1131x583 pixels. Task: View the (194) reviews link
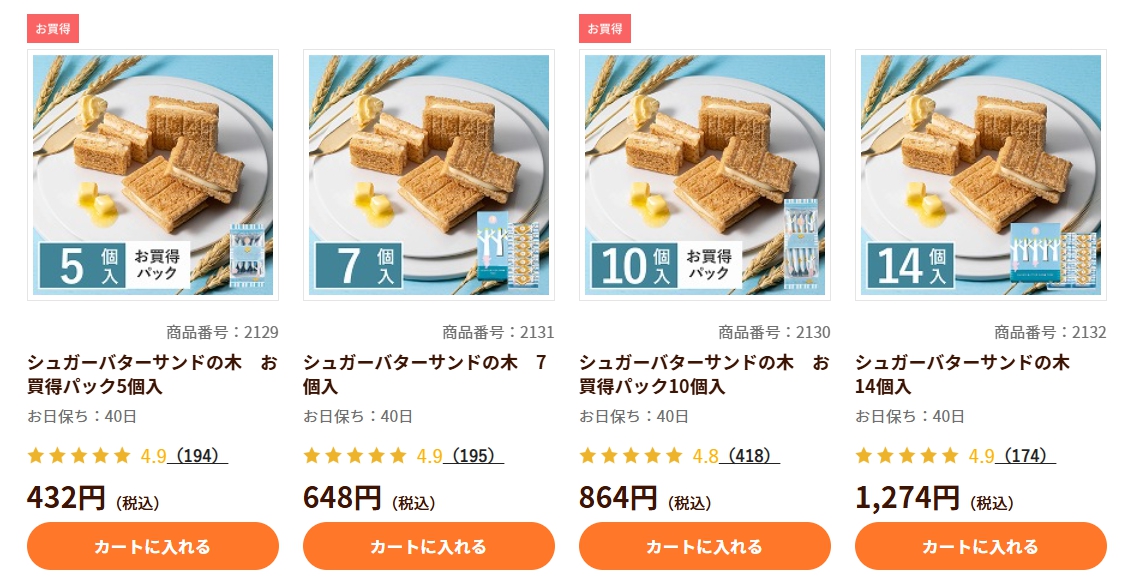pos(197,456)
